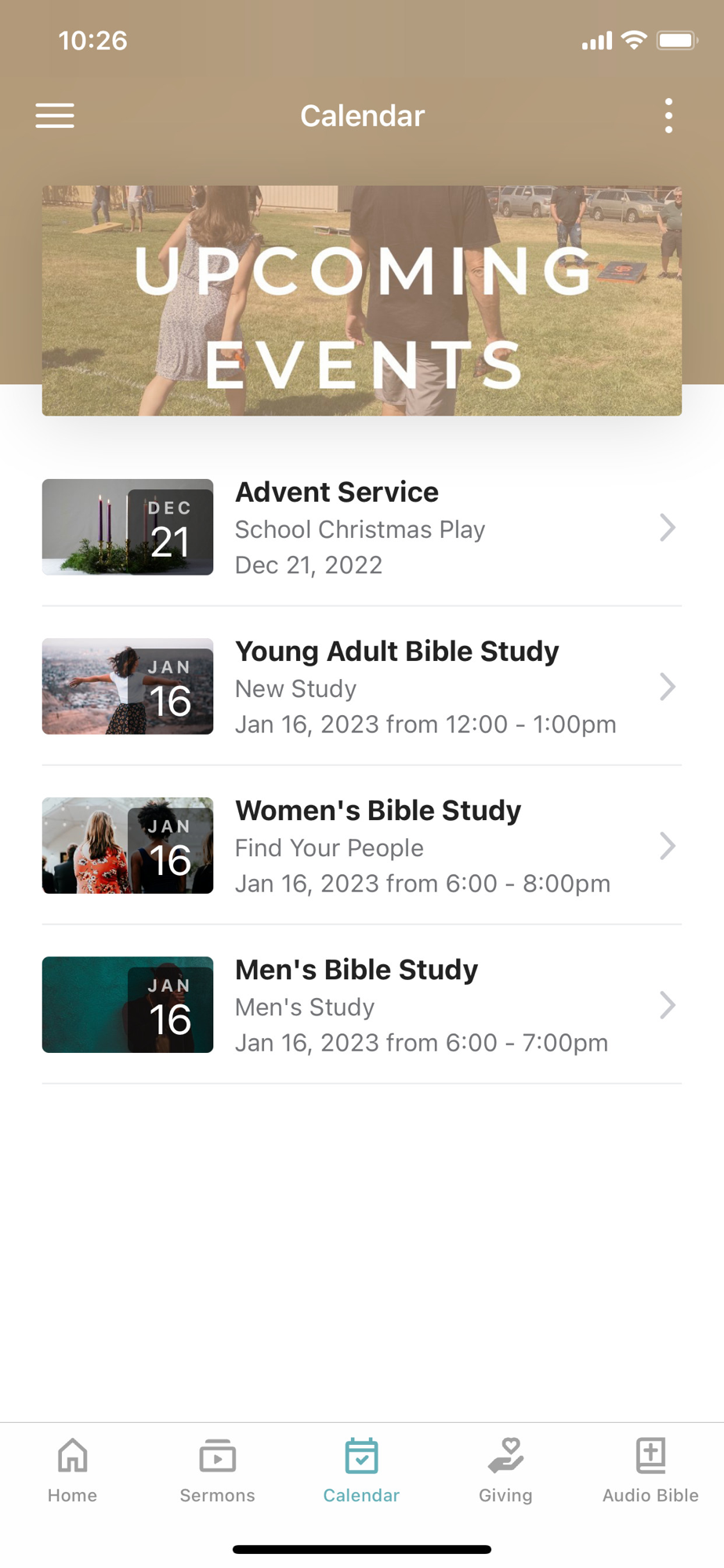The height and width of the screenshot is (1568, 724).
Task: Open the Advent Service event
Action: pos(361,528)
